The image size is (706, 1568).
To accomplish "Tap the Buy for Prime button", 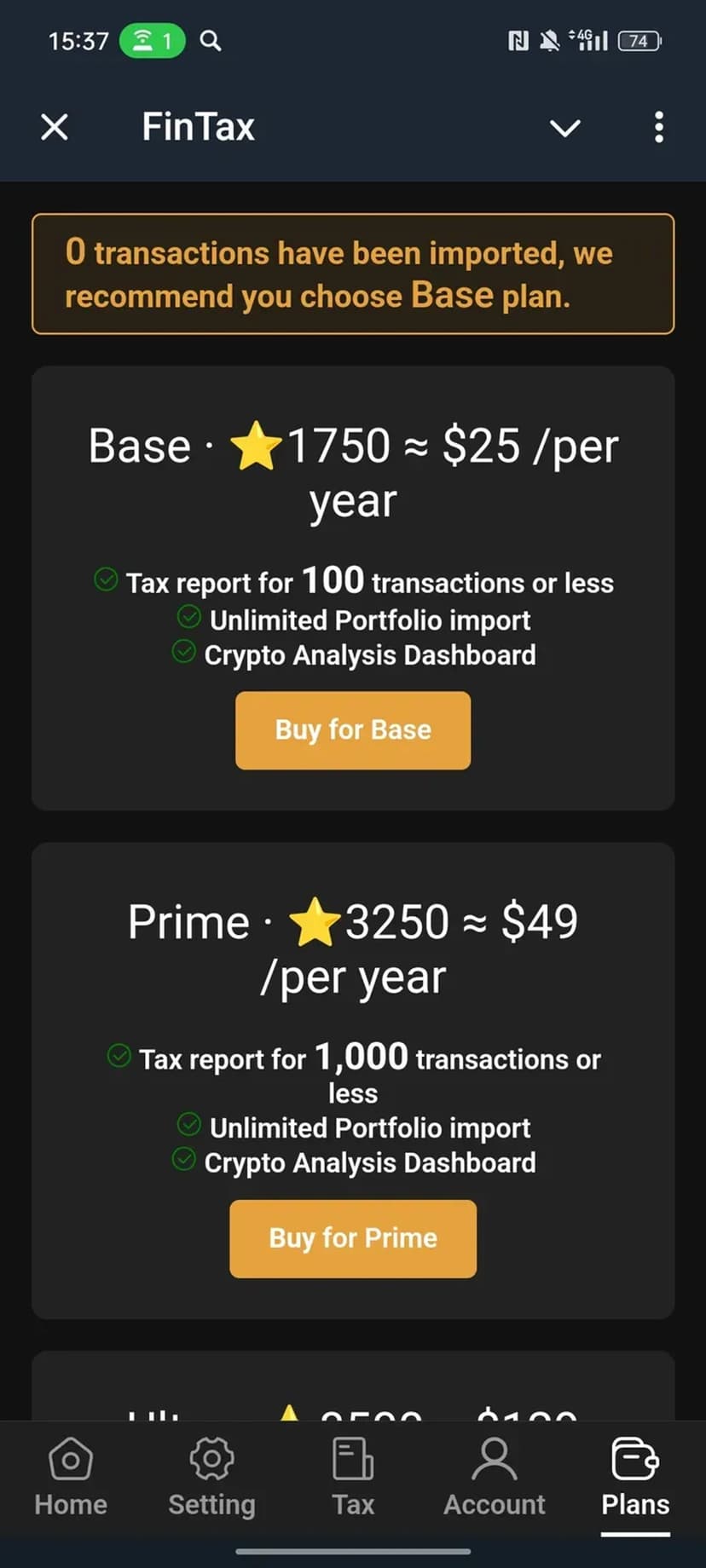I will tap(353, 1238).
